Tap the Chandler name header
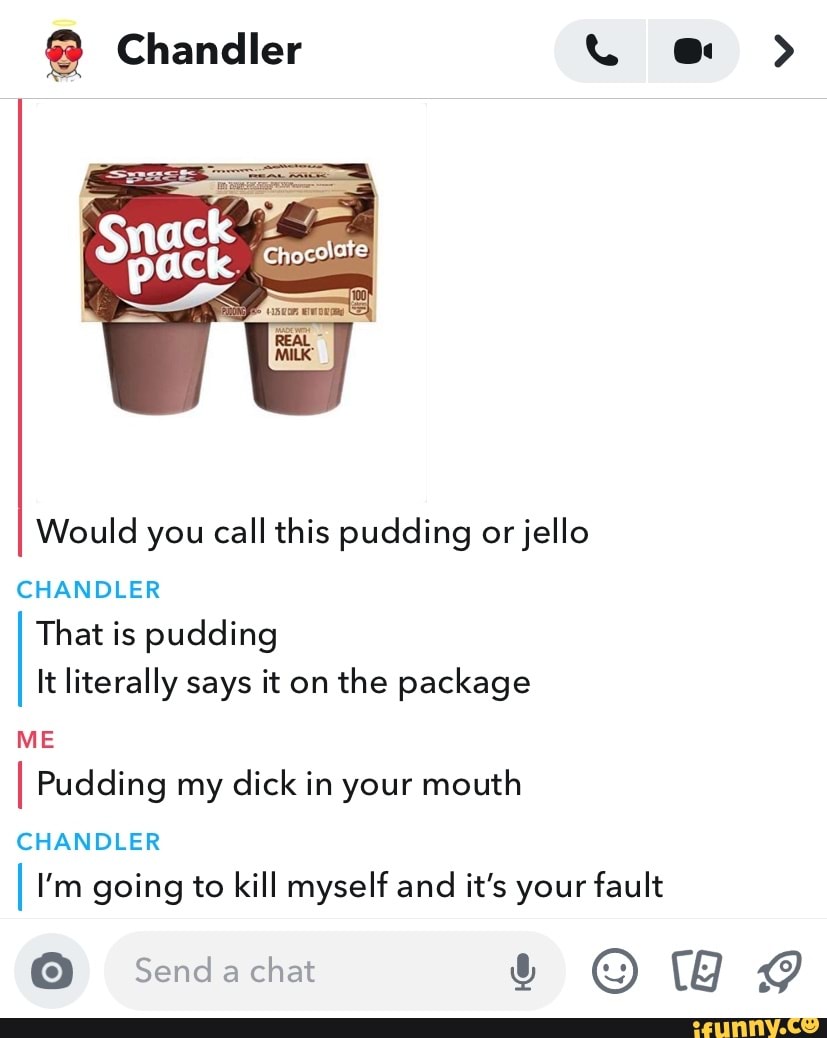Image resolution: width=827 pixels, height=1038 pixels. coord(208,50)
